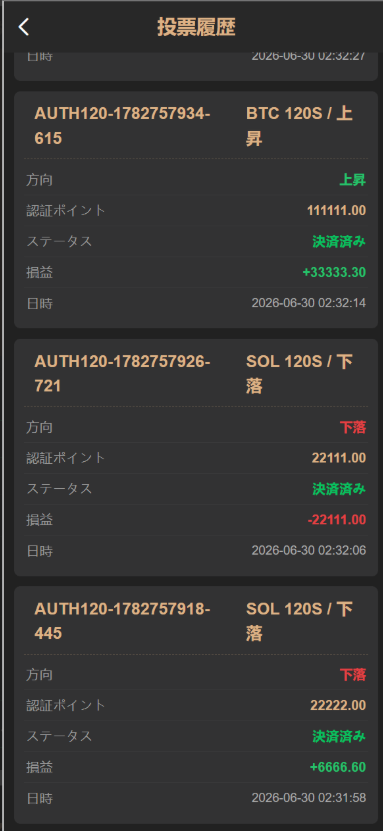Open the AUTH120-1782757934-615 BTC record card
Screen dimensions: 383x831
[x=196, y=209]
